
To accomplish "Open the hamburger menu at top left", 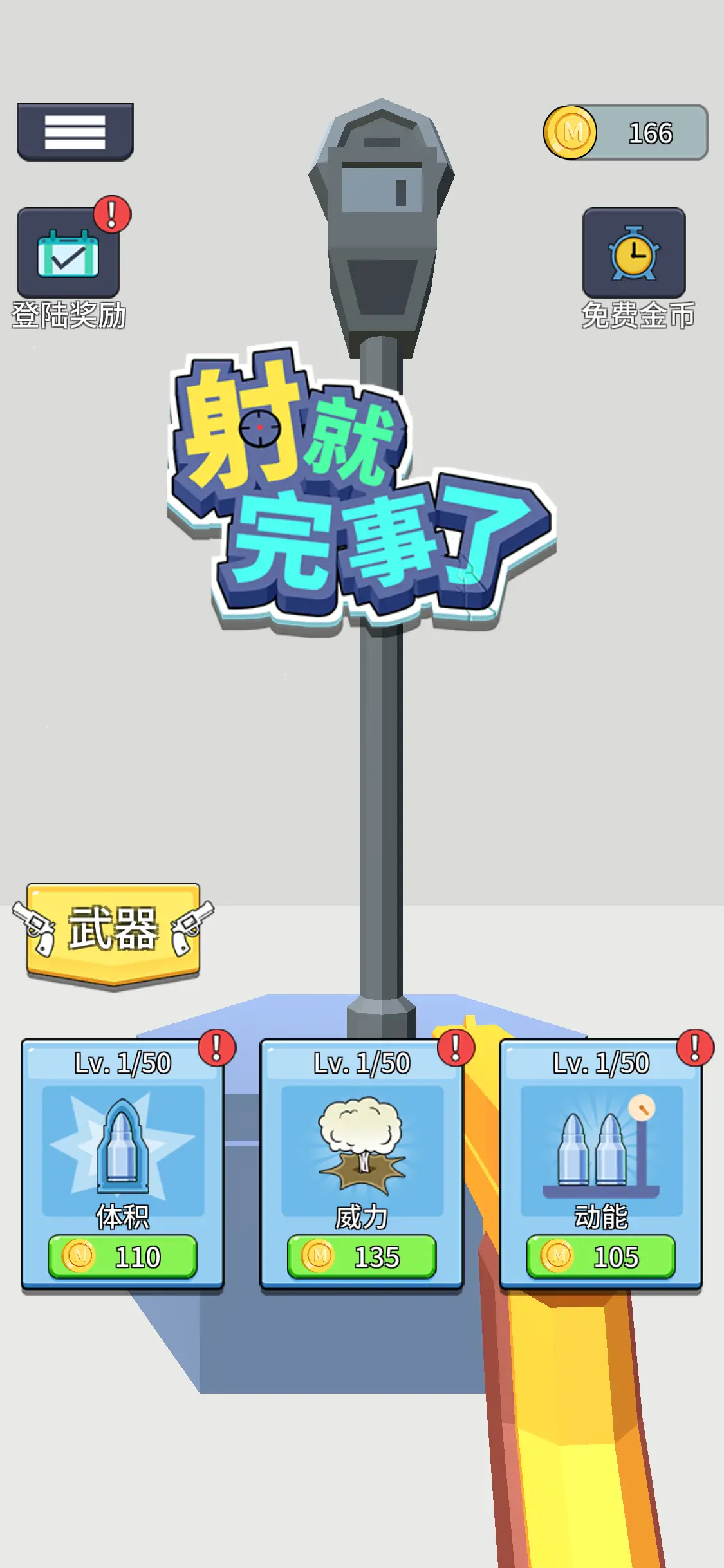I will [x=74, y=131].
